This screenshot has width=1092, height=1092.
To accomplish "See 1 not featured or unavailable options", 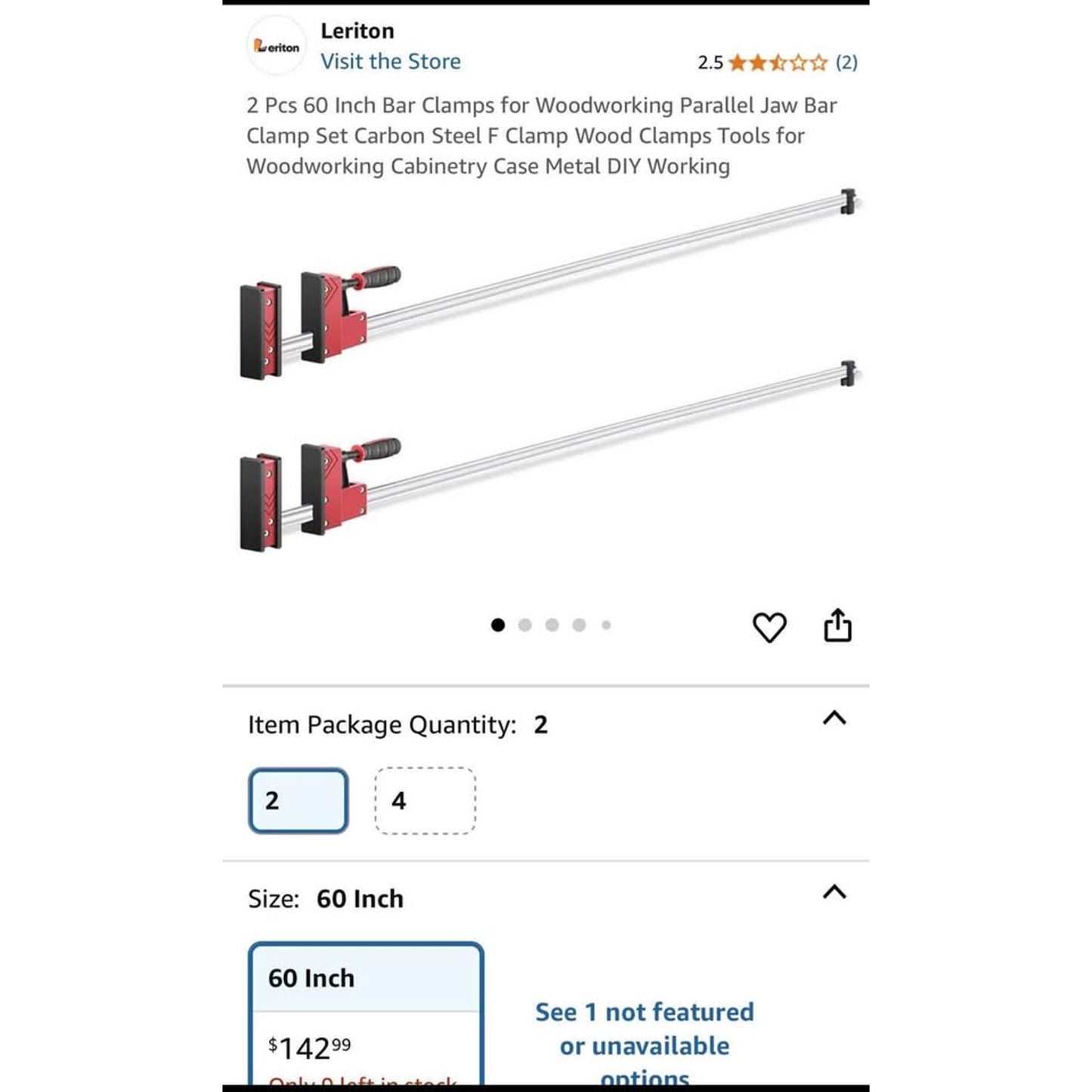I will (x=644, y=1044).
